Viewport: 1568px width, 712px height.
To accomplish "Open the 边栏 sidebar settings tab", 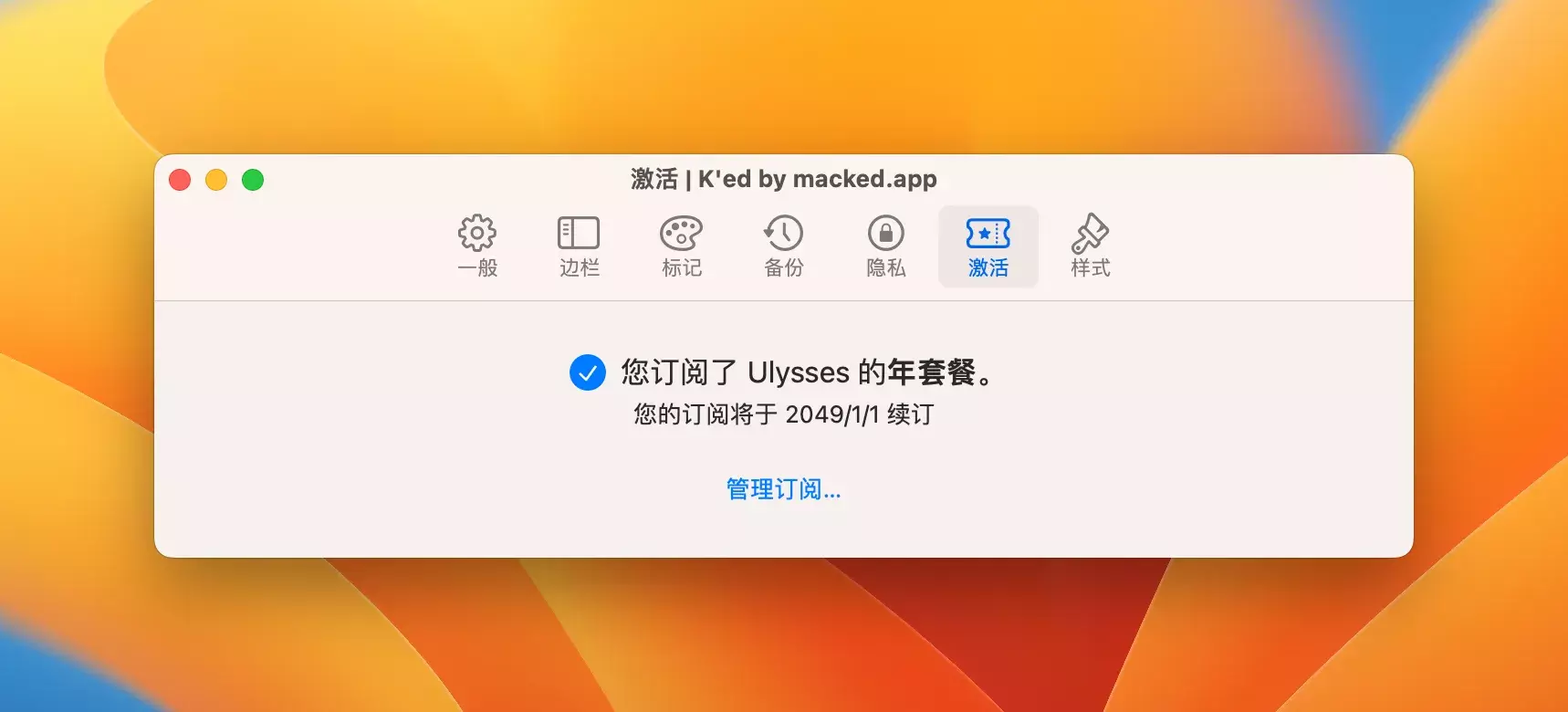I will point(579,246).
